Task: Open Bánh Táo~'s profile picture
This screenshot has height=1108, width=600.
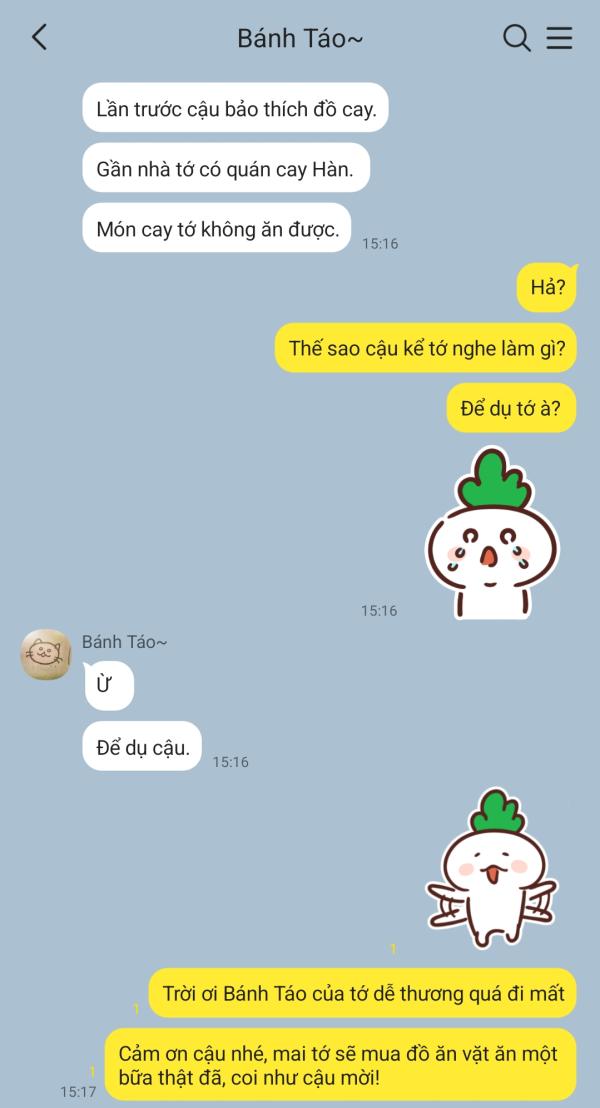Action: 46,654
